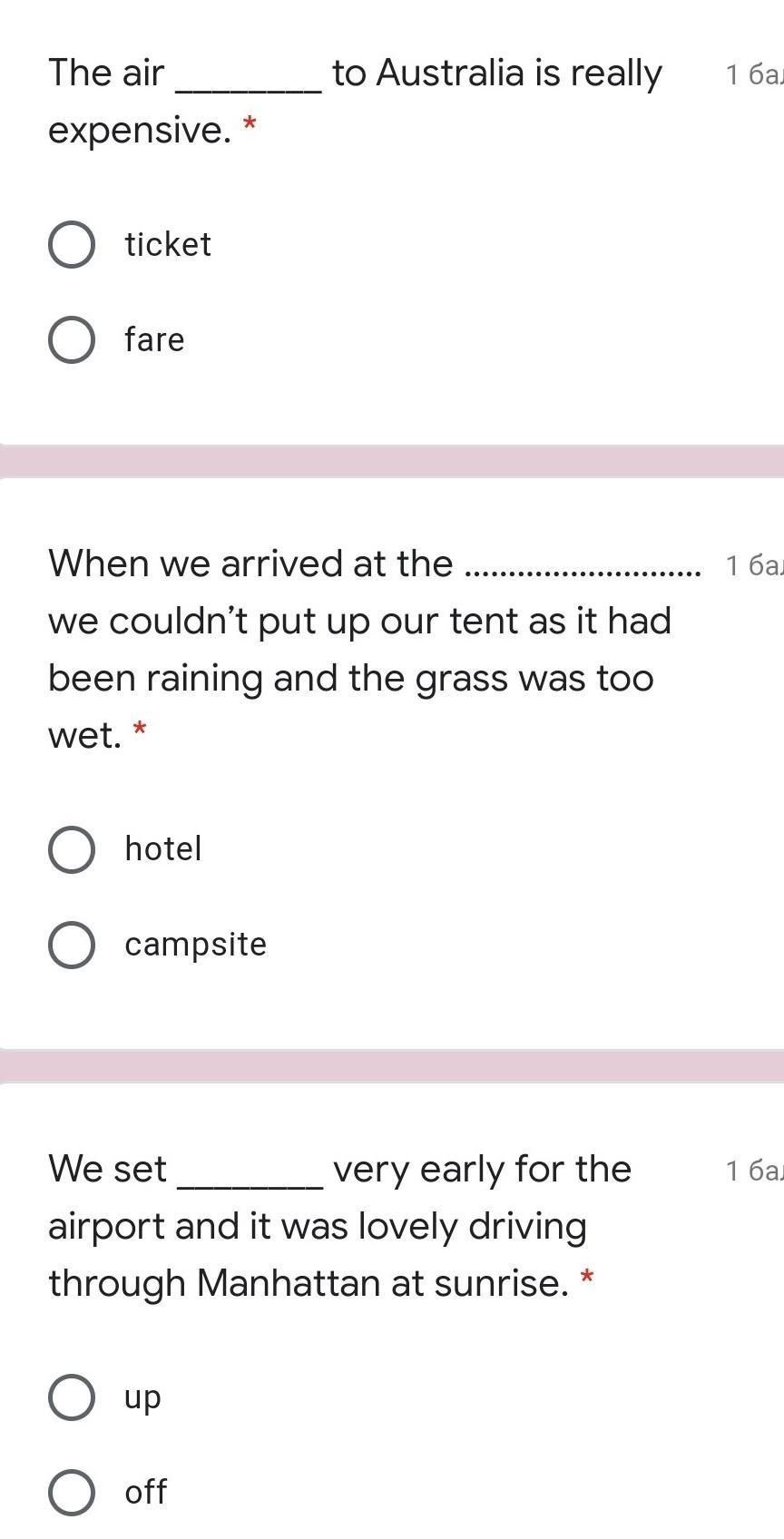This screenshot has width=784, height=1539.
Task: Mark "hotel" as the answer
Action: pyautogui.click(x=72, y=849)
